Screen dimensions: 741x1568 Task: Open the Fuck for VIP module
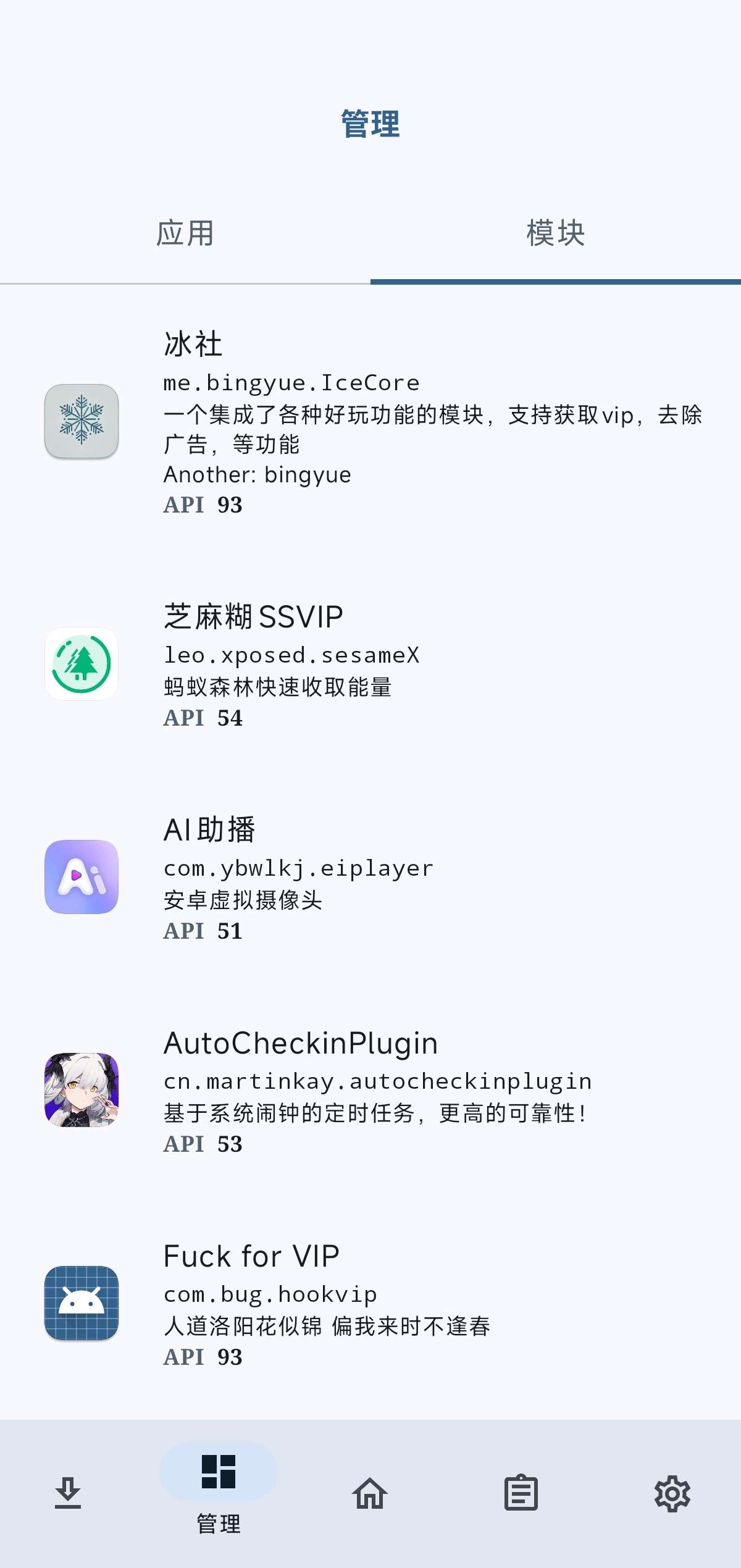click(371, 1304)
